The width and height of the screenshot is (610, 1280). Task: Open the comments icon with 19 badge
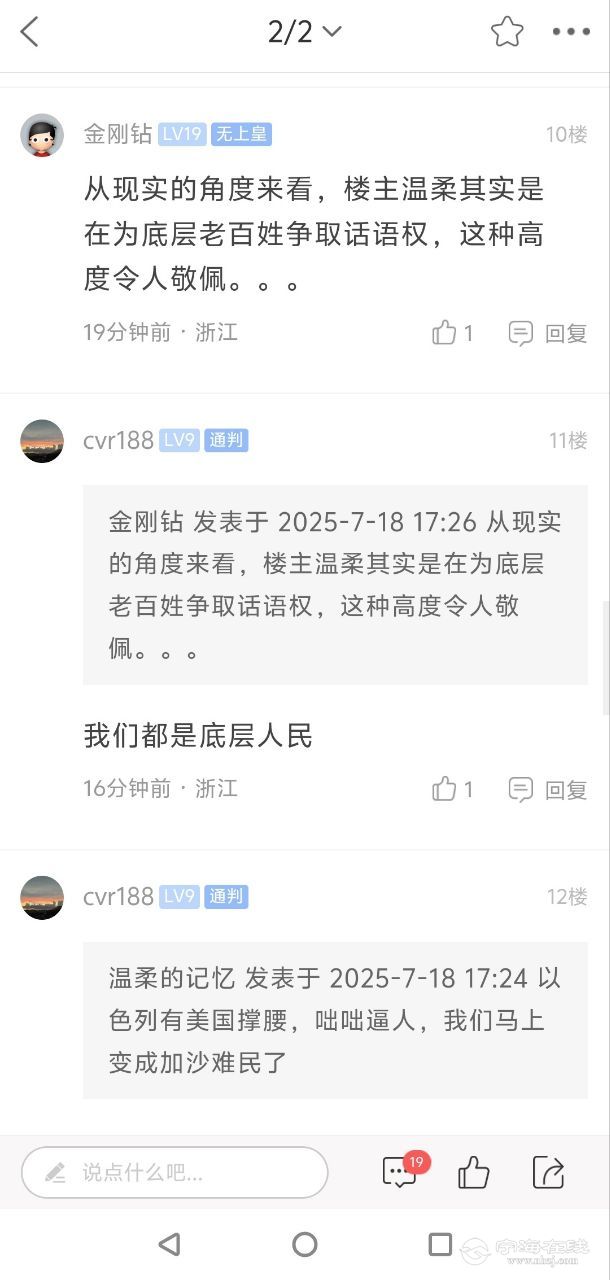pos(400,1172)
